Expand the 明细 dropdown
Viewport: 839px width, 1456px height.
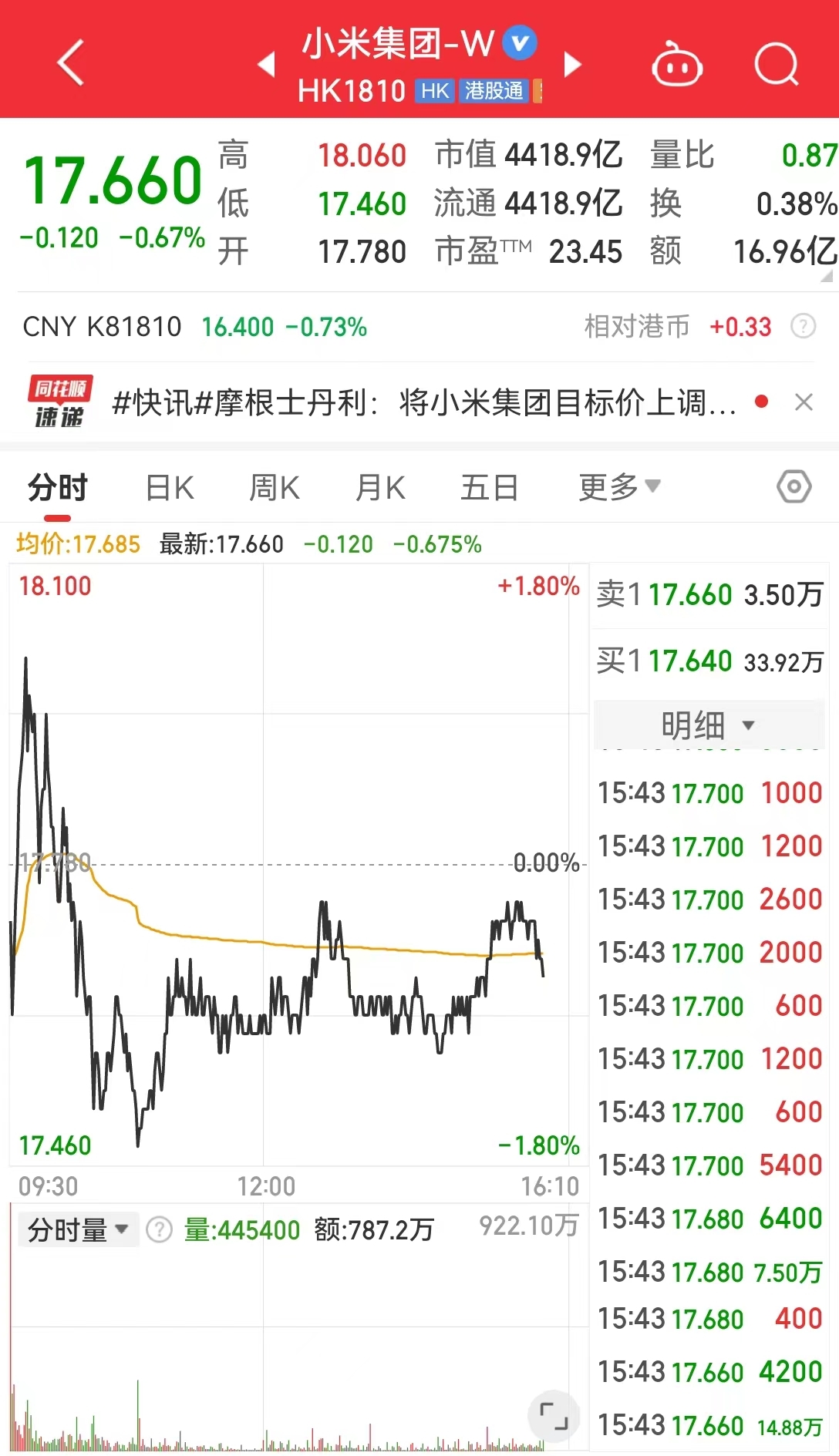(x=709, y=725)
